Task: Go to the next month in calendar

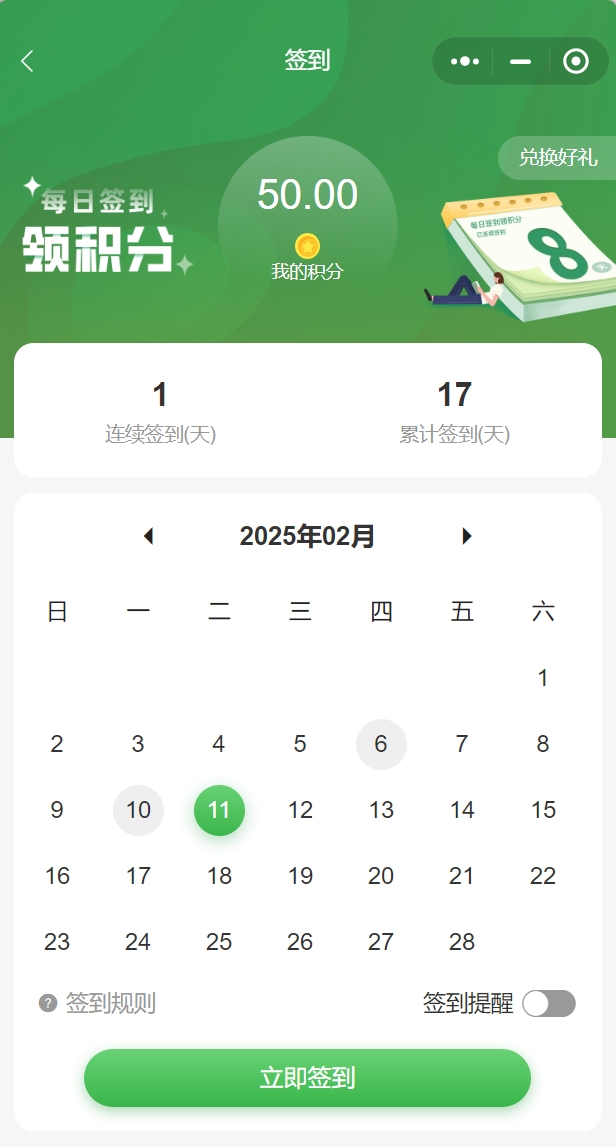Action: pos(466,536)
